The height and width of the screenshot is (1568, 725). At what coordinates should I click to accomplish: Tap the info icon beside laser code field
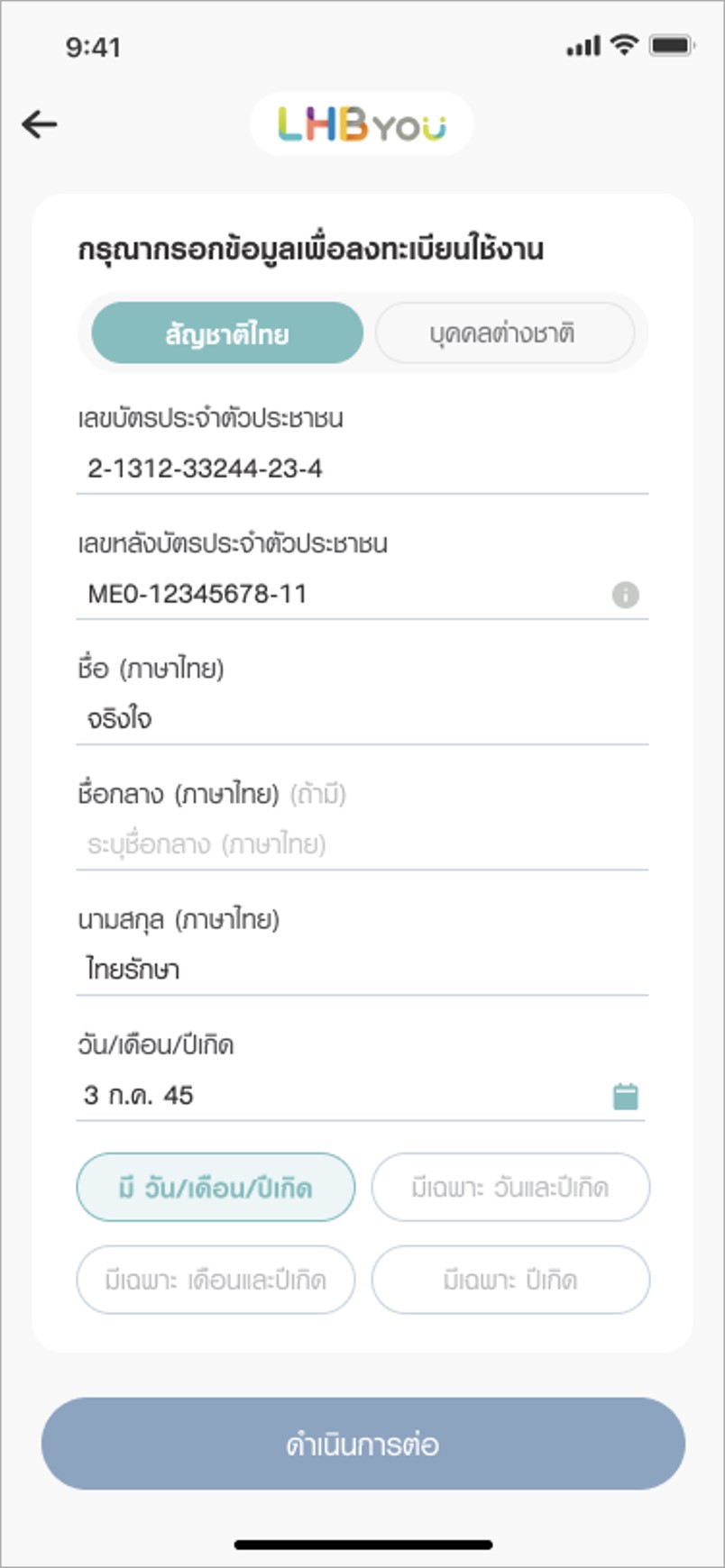click(x=624, y=593)
